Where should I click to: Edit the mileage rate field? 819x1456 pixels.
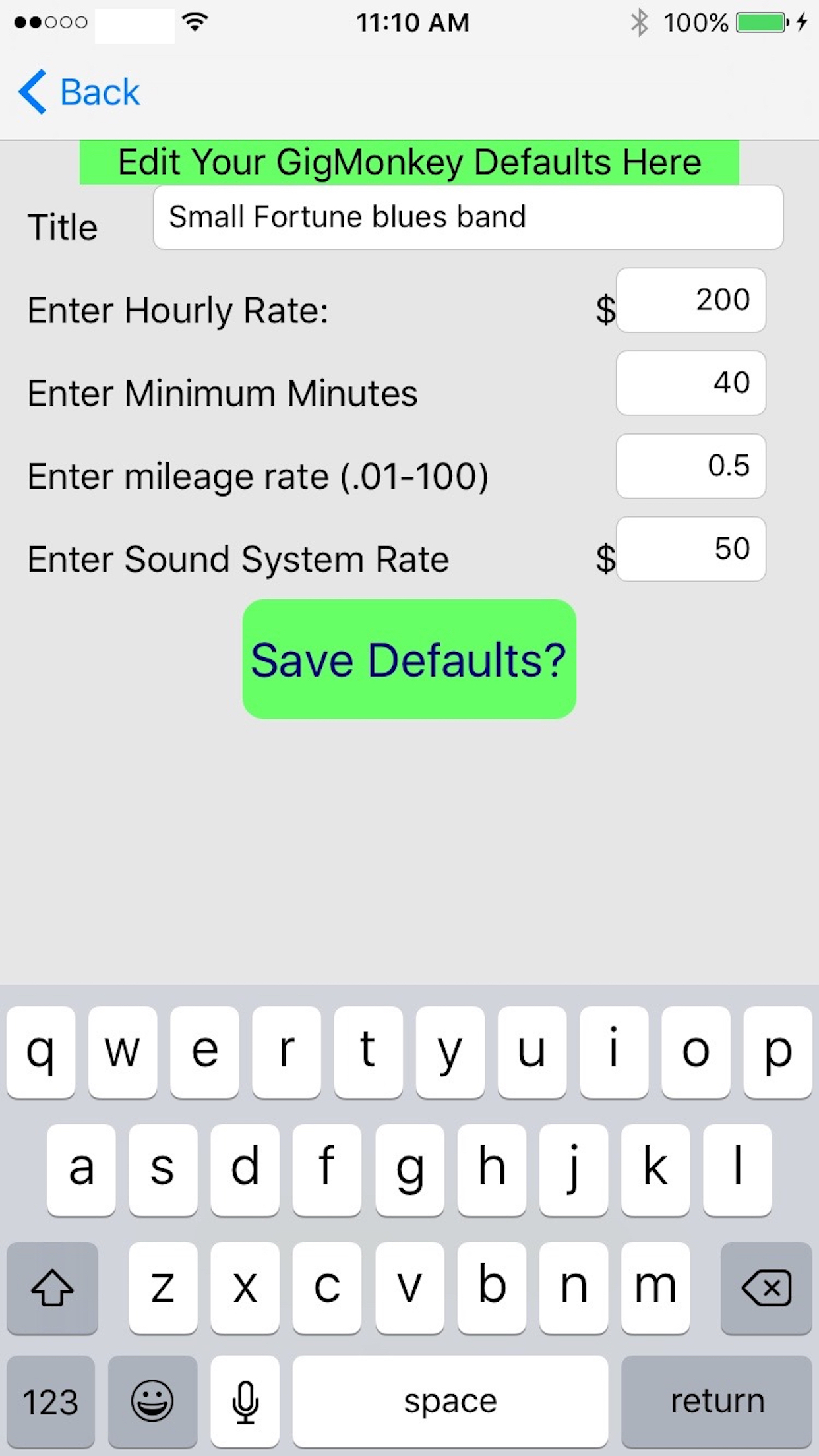(x=691, y=466)
